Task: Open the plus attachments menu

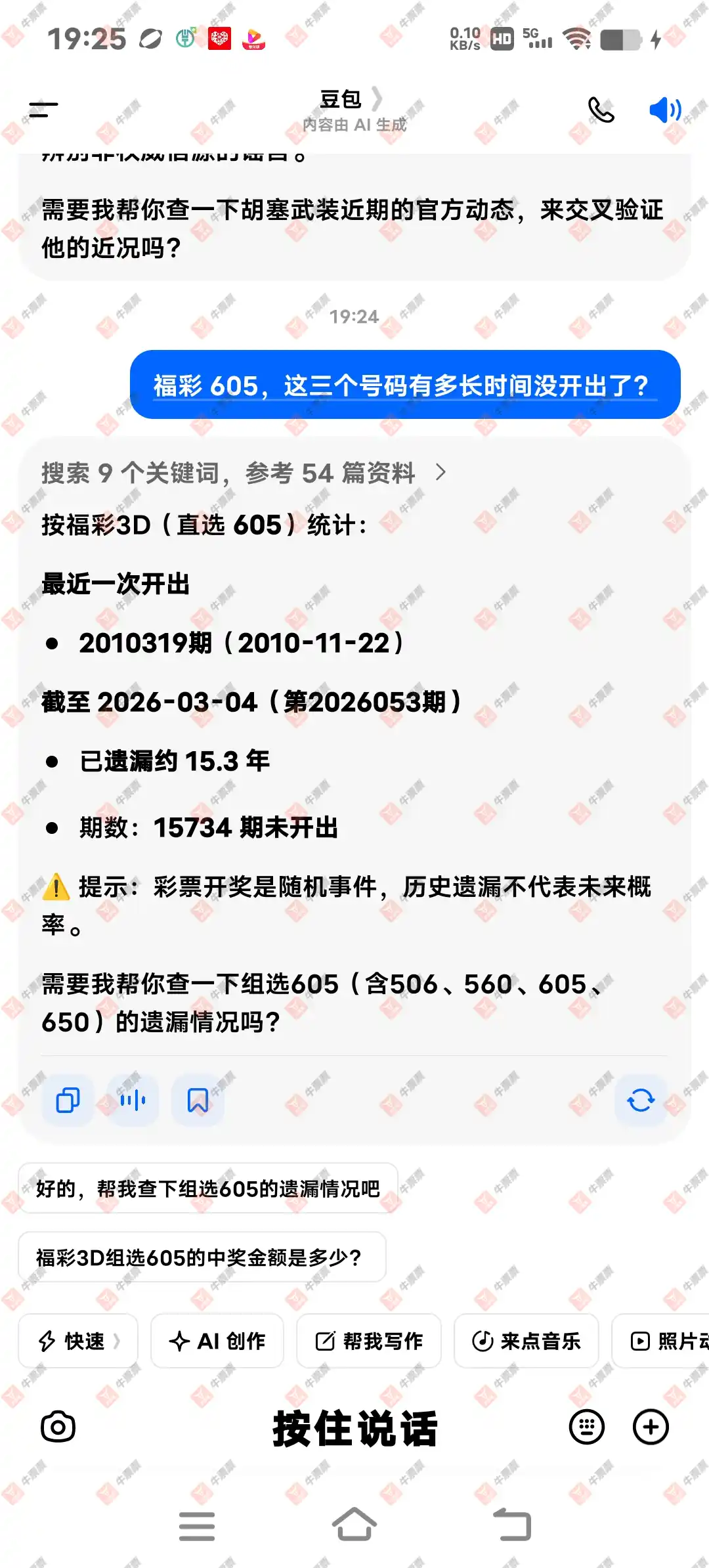Action: point(651,1427)
